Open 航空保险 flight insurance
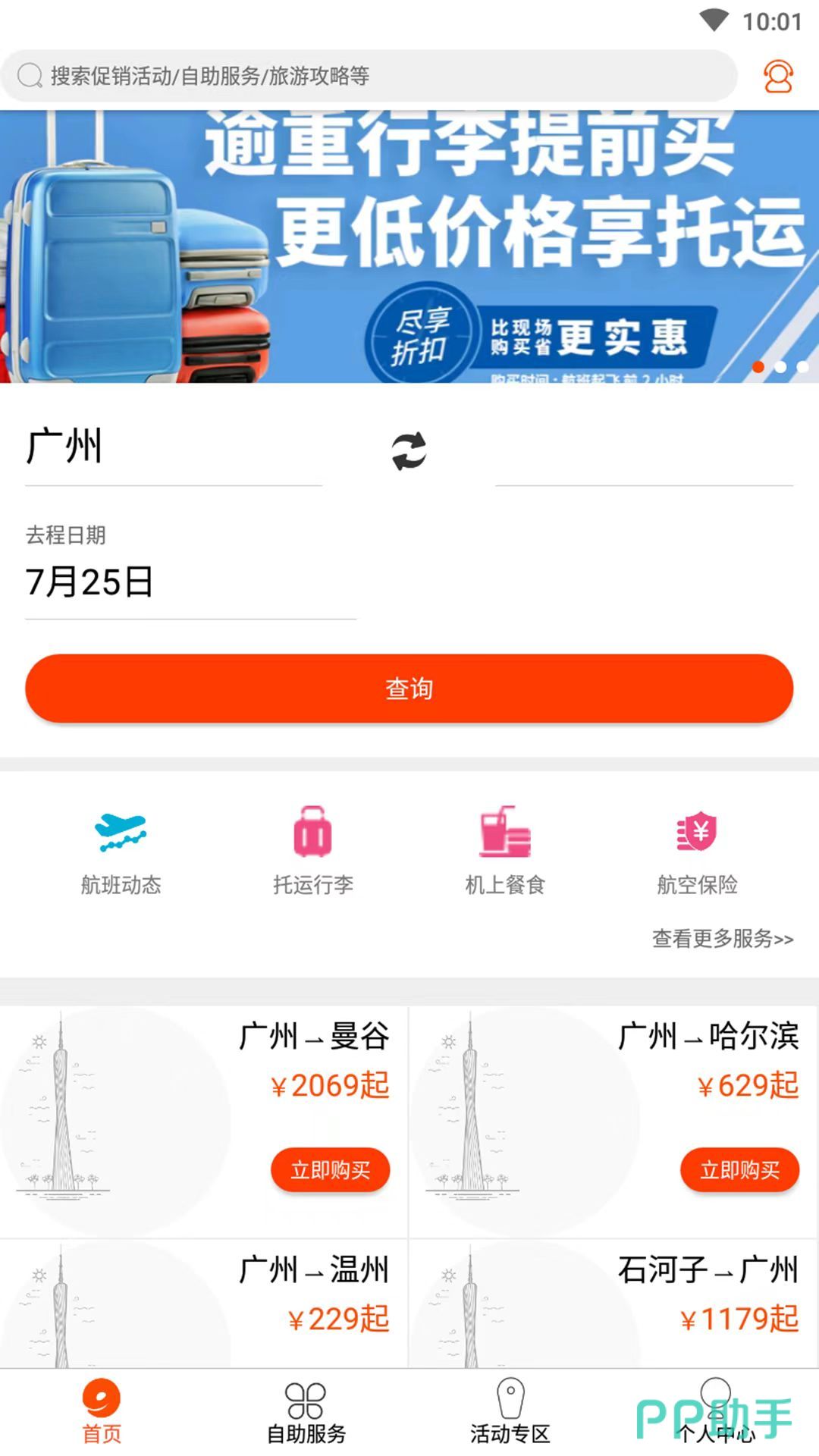This screenshot has width=819, height=1456. click(697, 851)
